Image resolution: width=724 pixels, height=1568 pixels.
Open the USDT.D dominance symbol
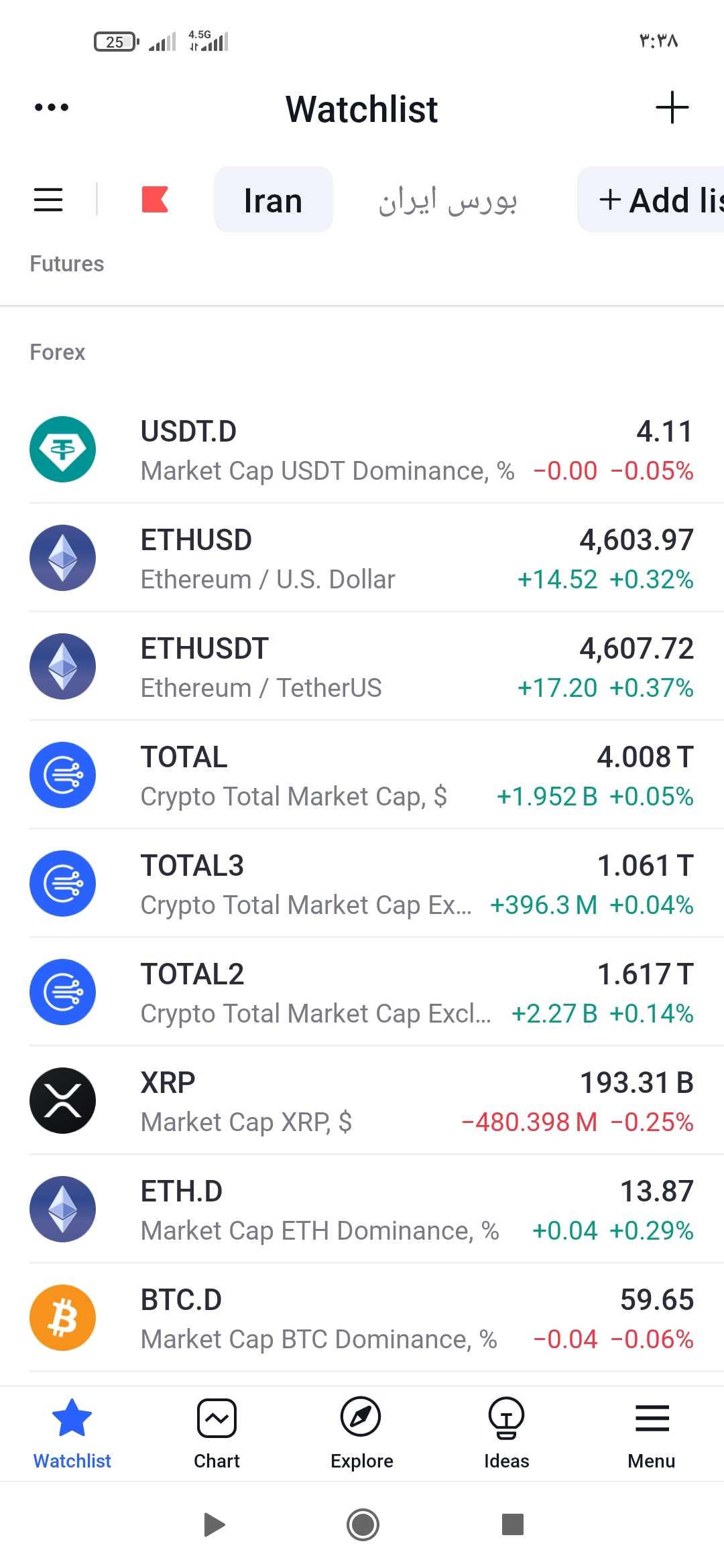pos(362,450)
